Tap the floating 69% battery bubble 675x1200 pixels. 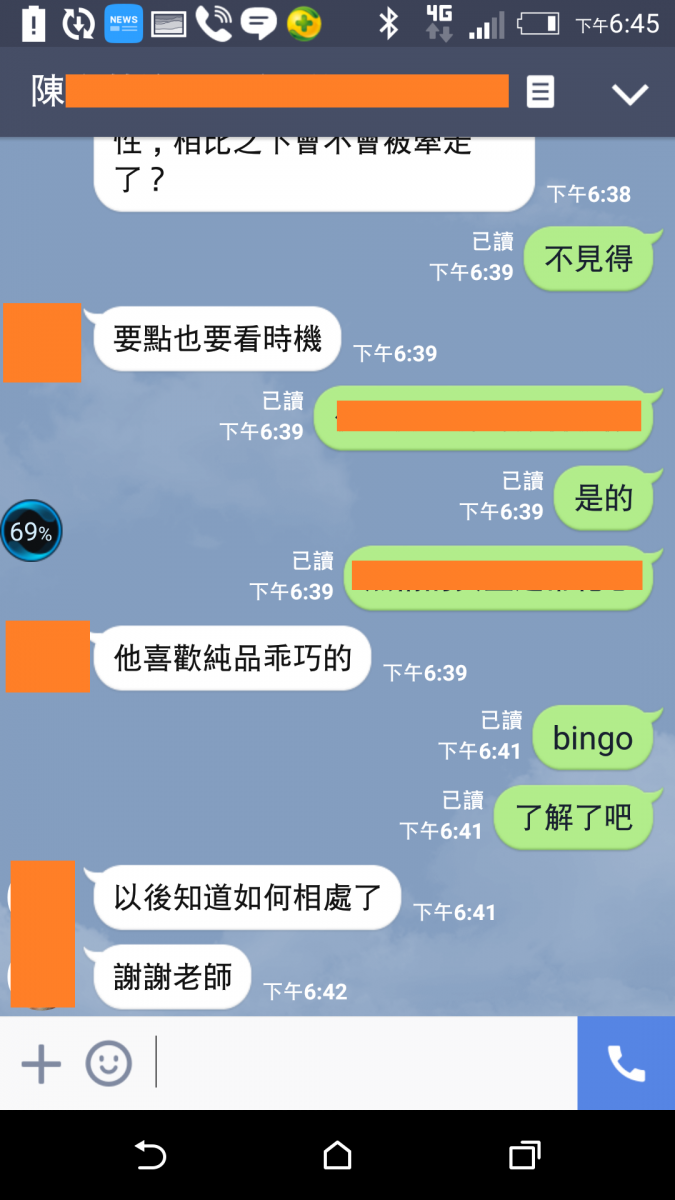click(31, 531)
